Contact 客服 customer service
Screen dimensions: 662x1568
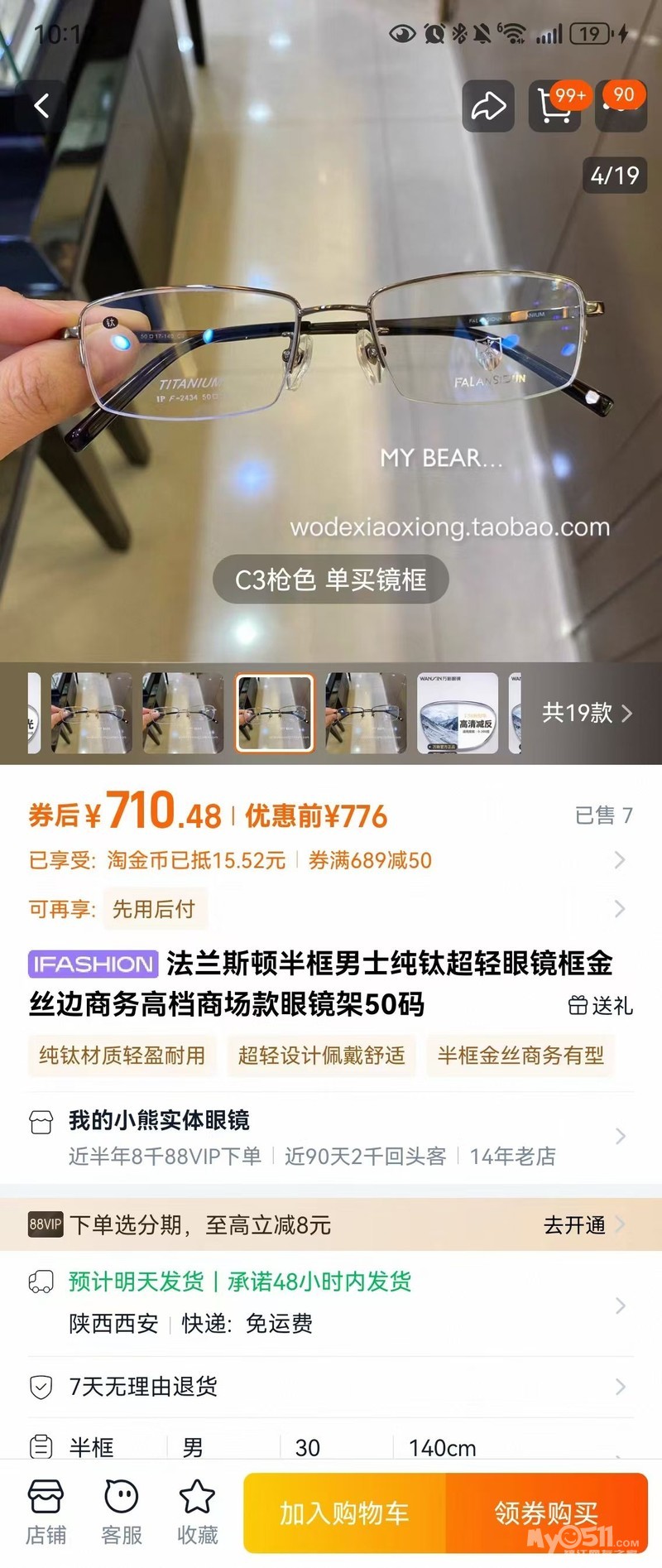coord(122,1512)
